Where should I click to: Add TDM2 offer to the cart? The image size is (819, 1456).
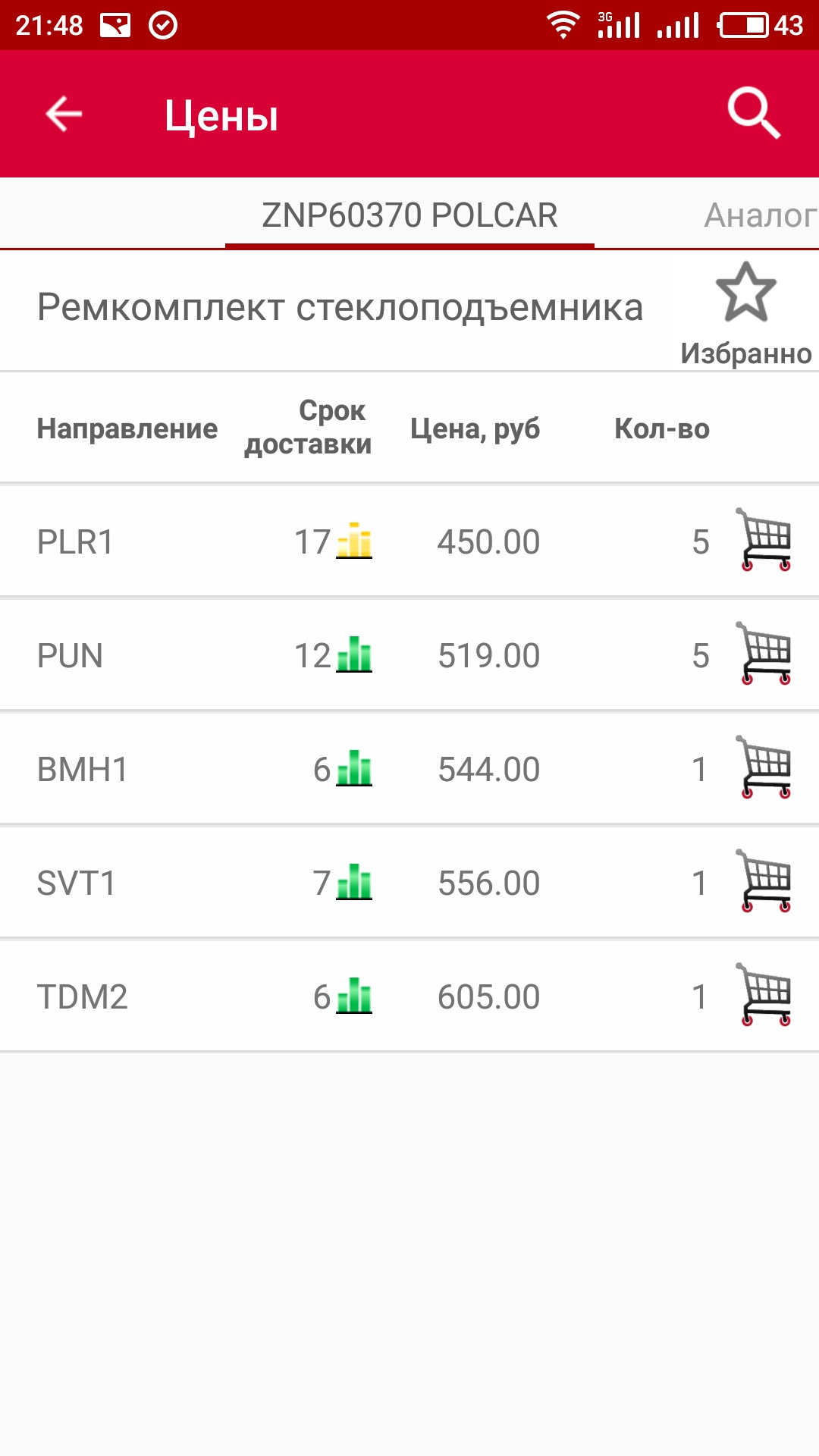click(764, 996)
